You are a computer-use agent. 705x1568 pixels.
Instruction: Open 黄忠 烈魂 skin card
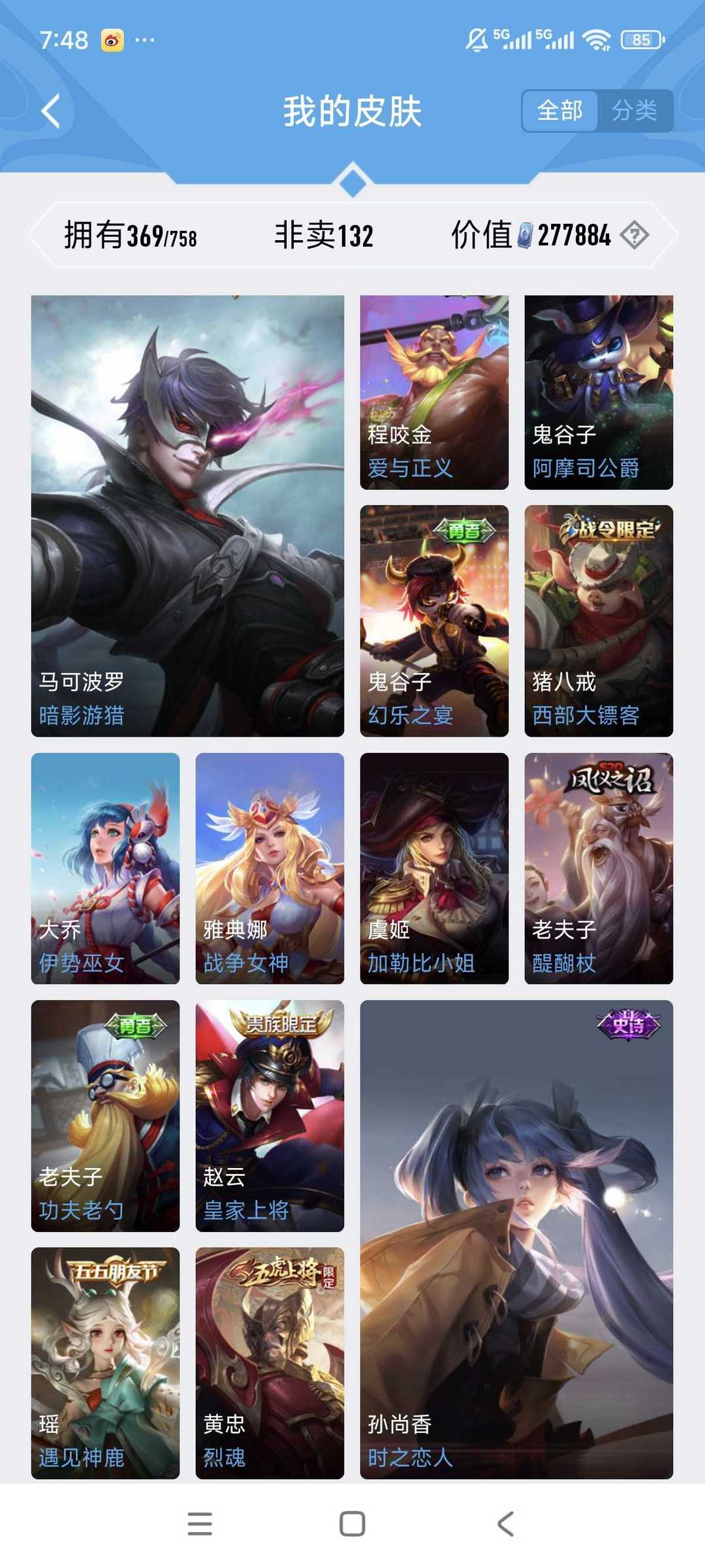click(x=270, y=1363)
